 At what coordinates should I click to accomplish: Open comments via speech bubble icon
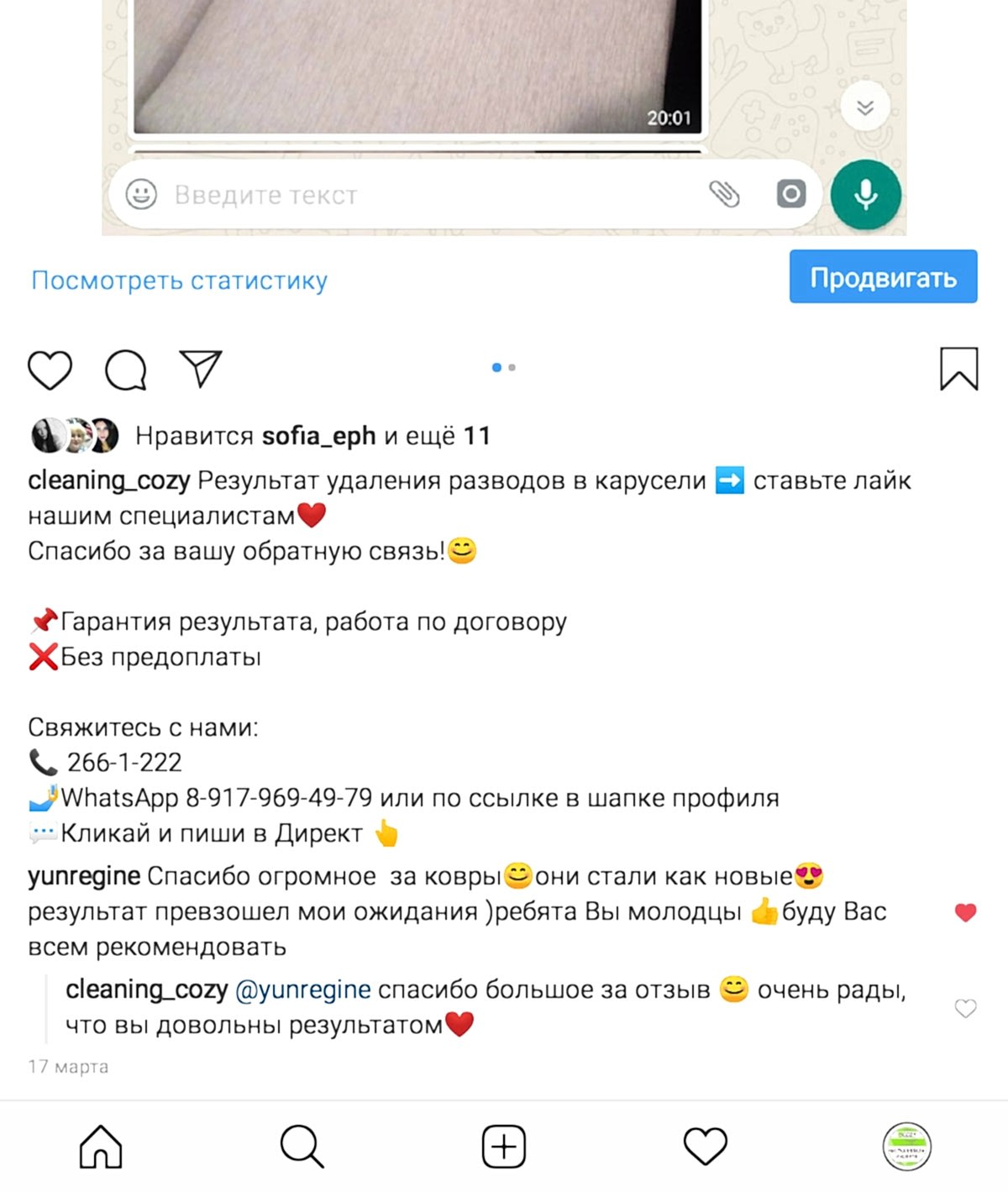(x=125, y=370)
